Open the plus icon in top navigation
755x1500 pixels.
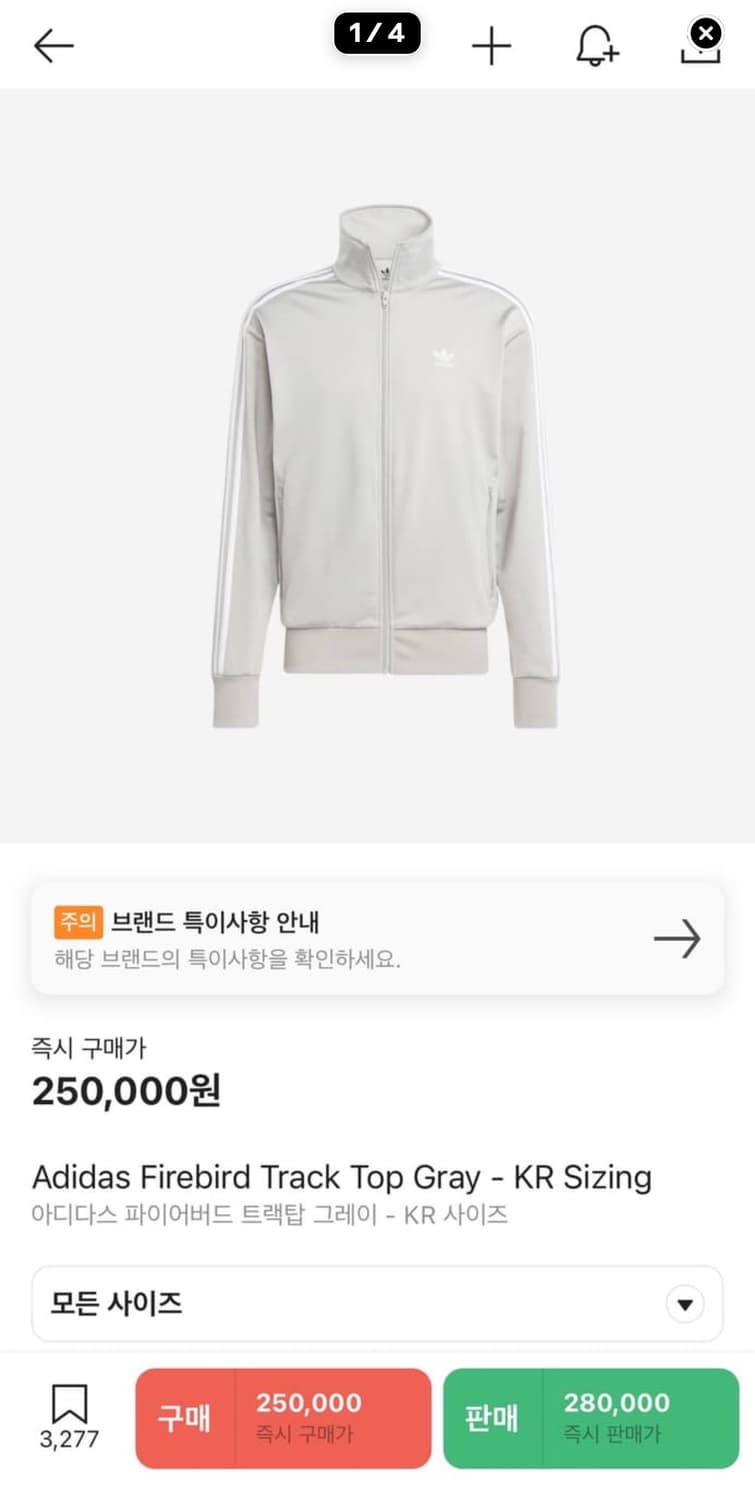[x=491, y=44]
